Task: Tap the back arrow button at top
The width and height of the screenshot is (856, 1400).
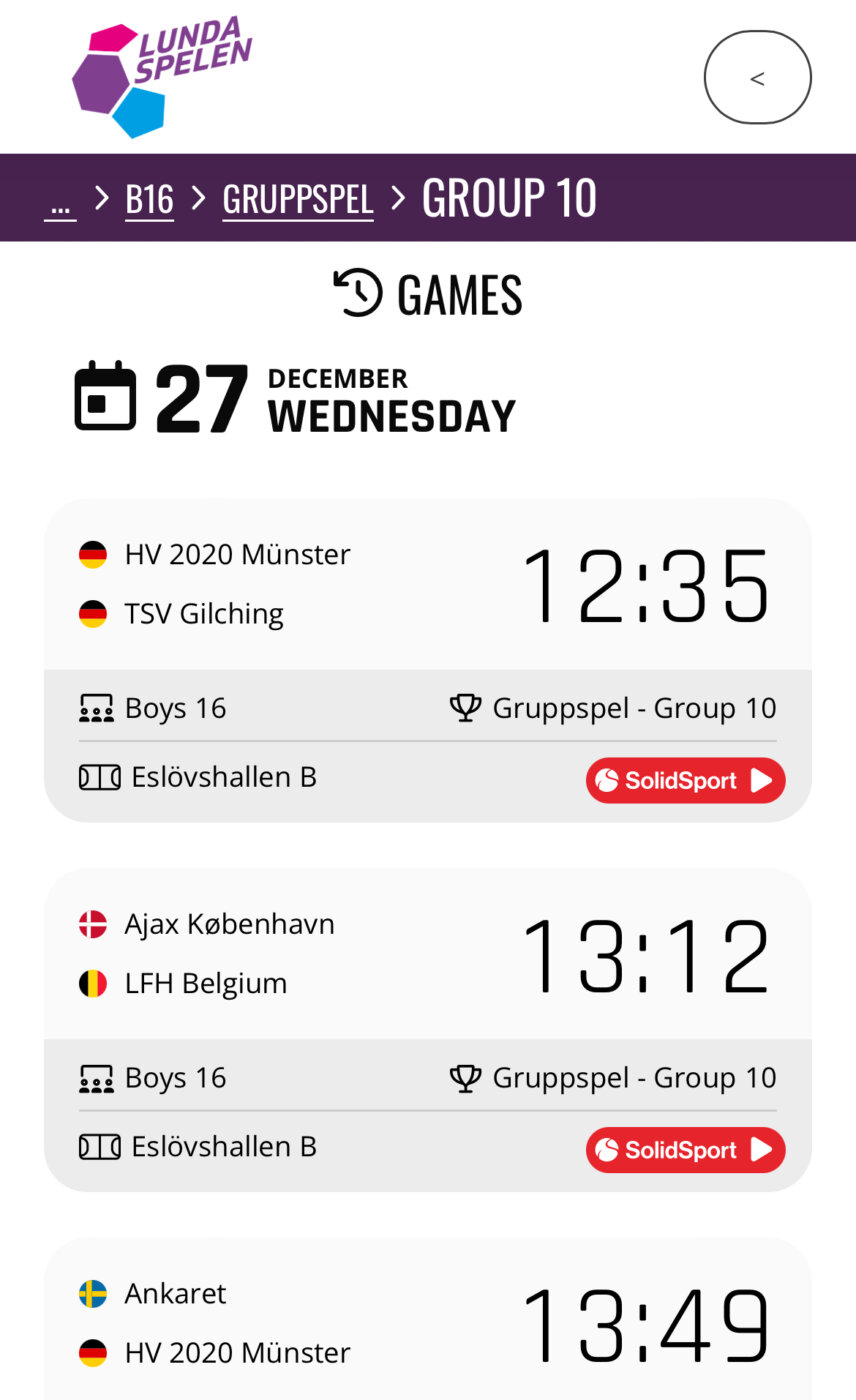Action: 757,77
